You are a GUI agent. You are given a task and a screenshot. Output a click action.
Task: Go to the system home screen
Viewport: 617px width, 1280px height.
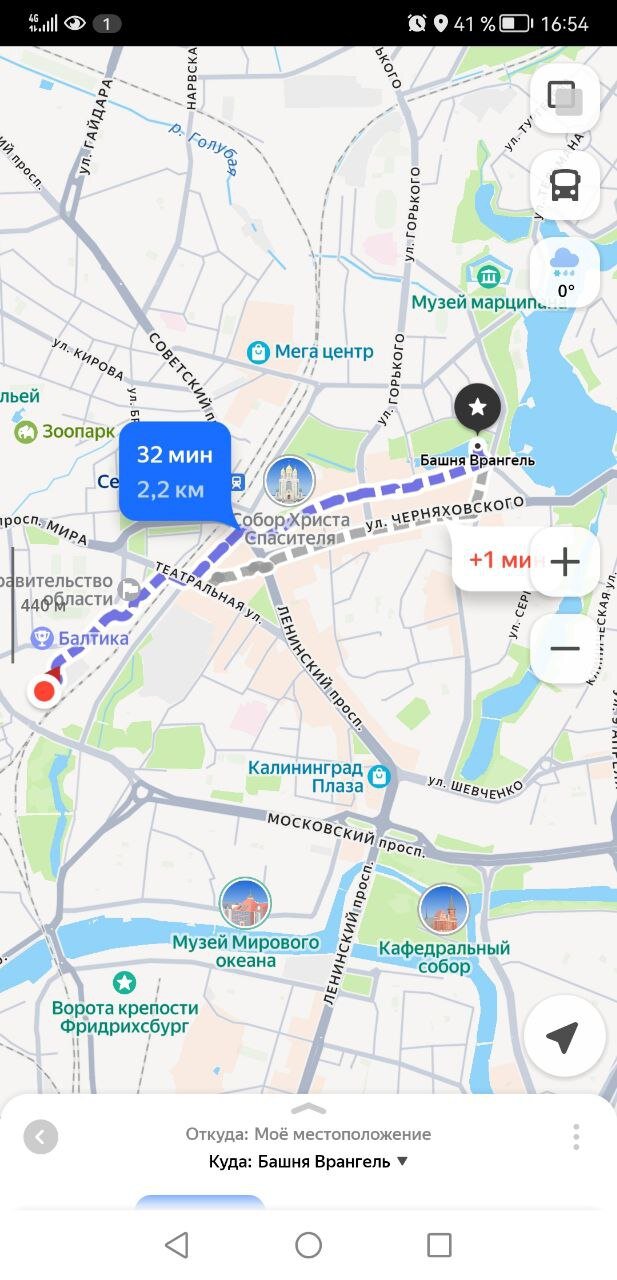308,1244
